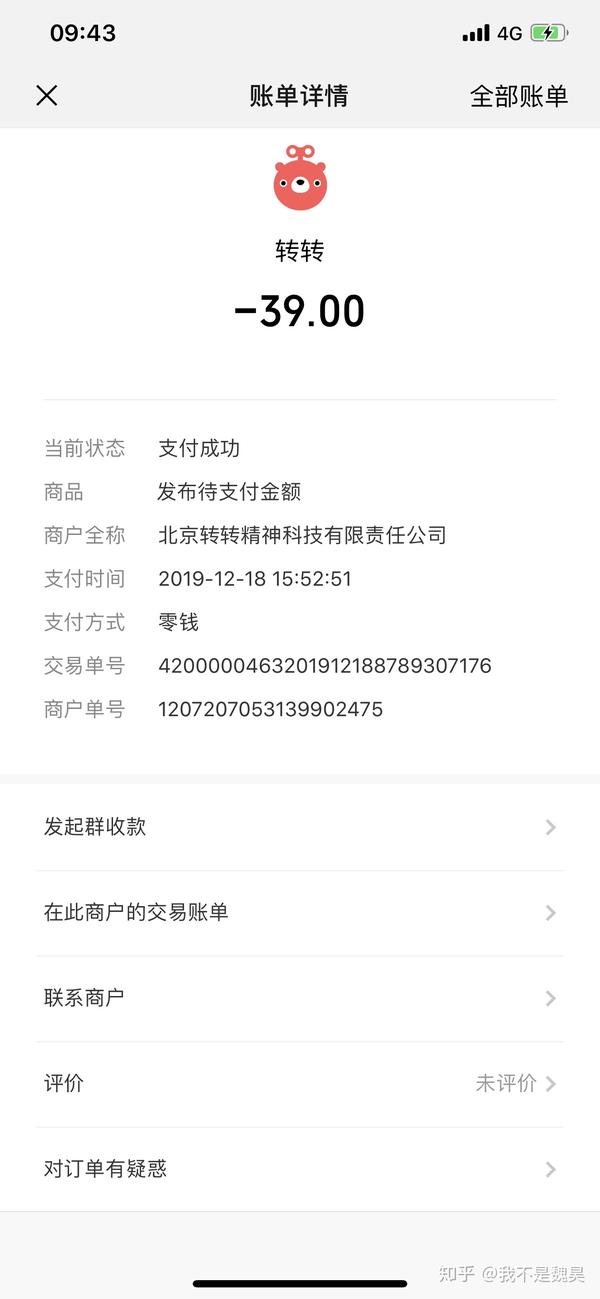Select the 联系商户 row
The height and width of the screenshot is (1299, 600).
point(300,998)
